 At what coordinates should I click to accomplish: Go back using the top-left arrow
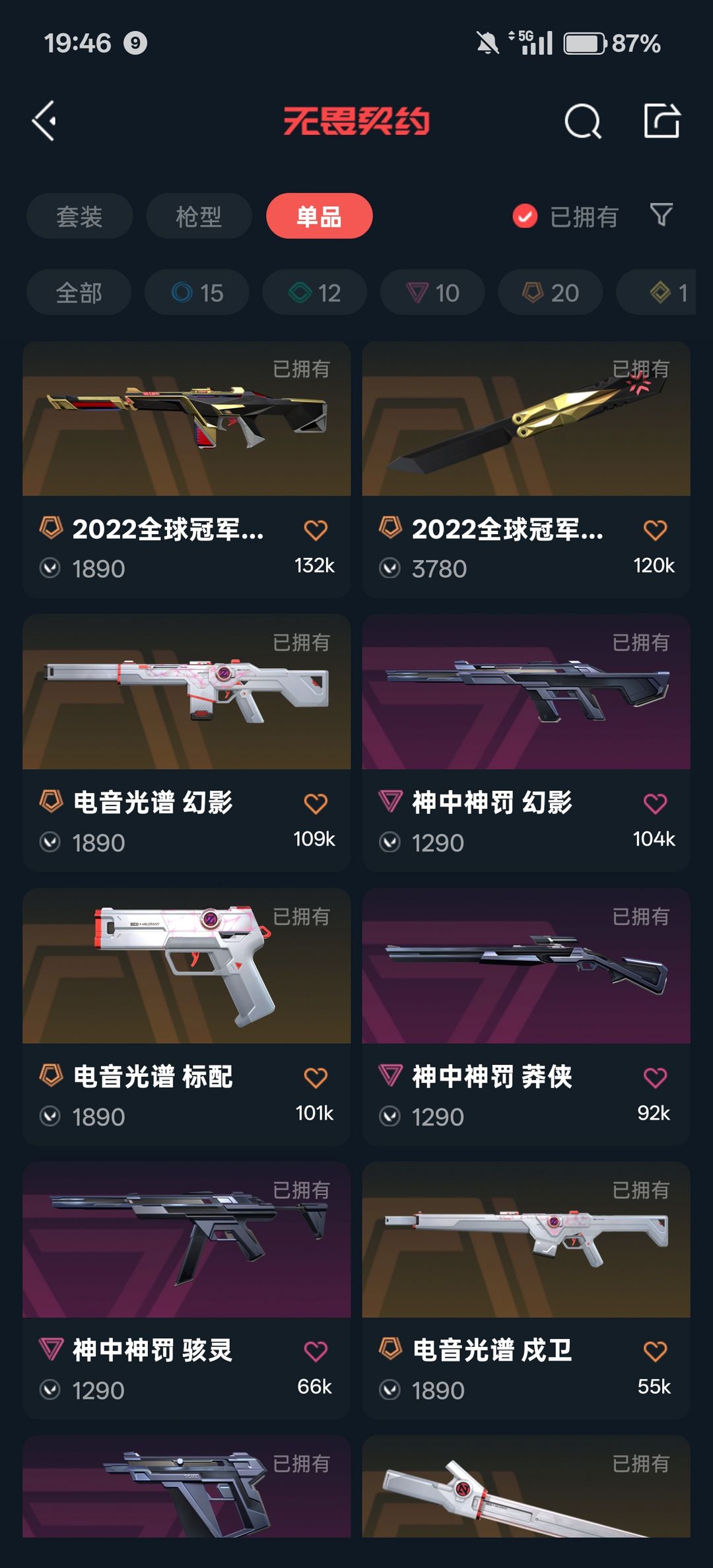point(44,121)
